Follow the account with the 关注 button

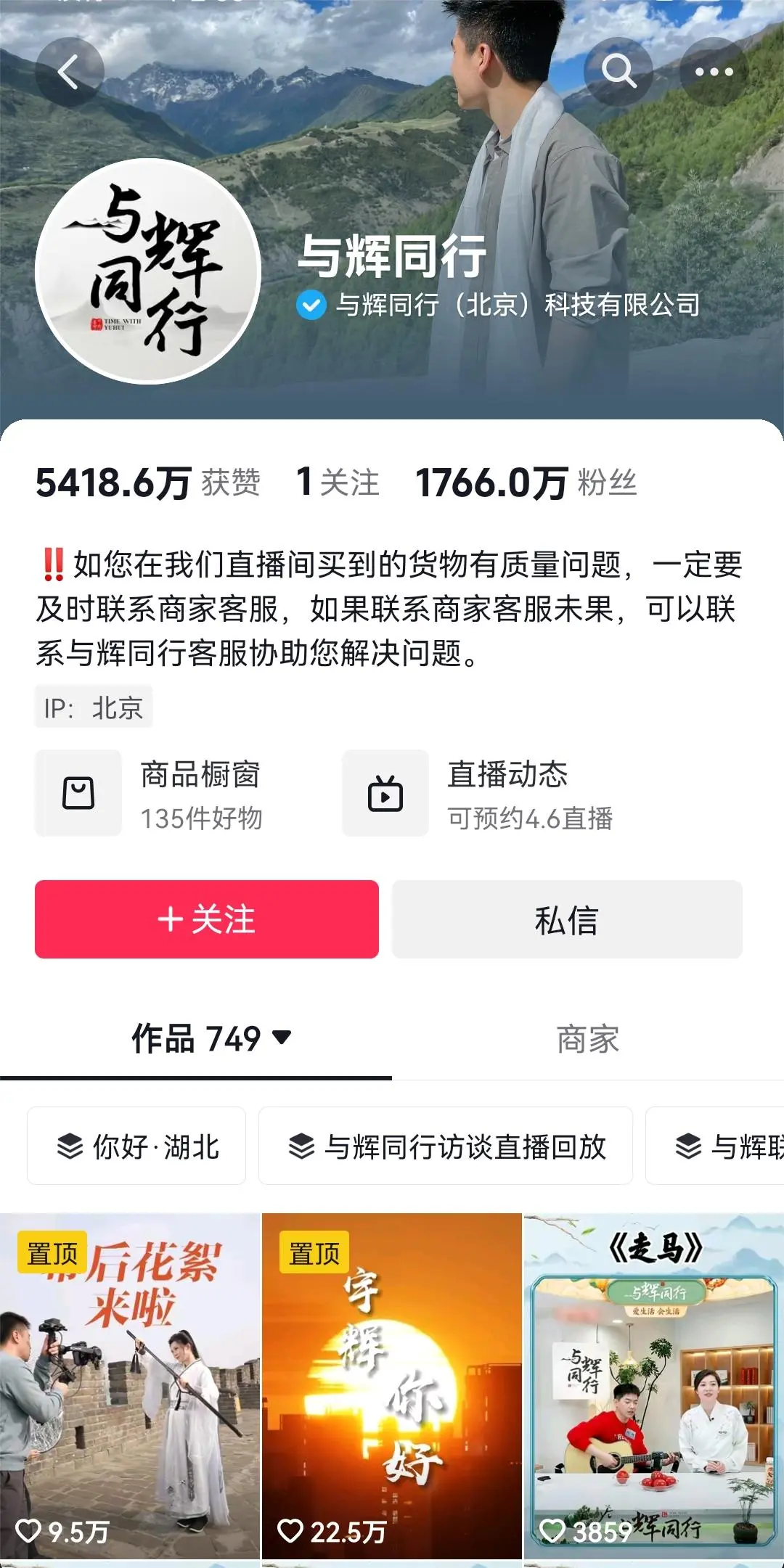[206, 919]
